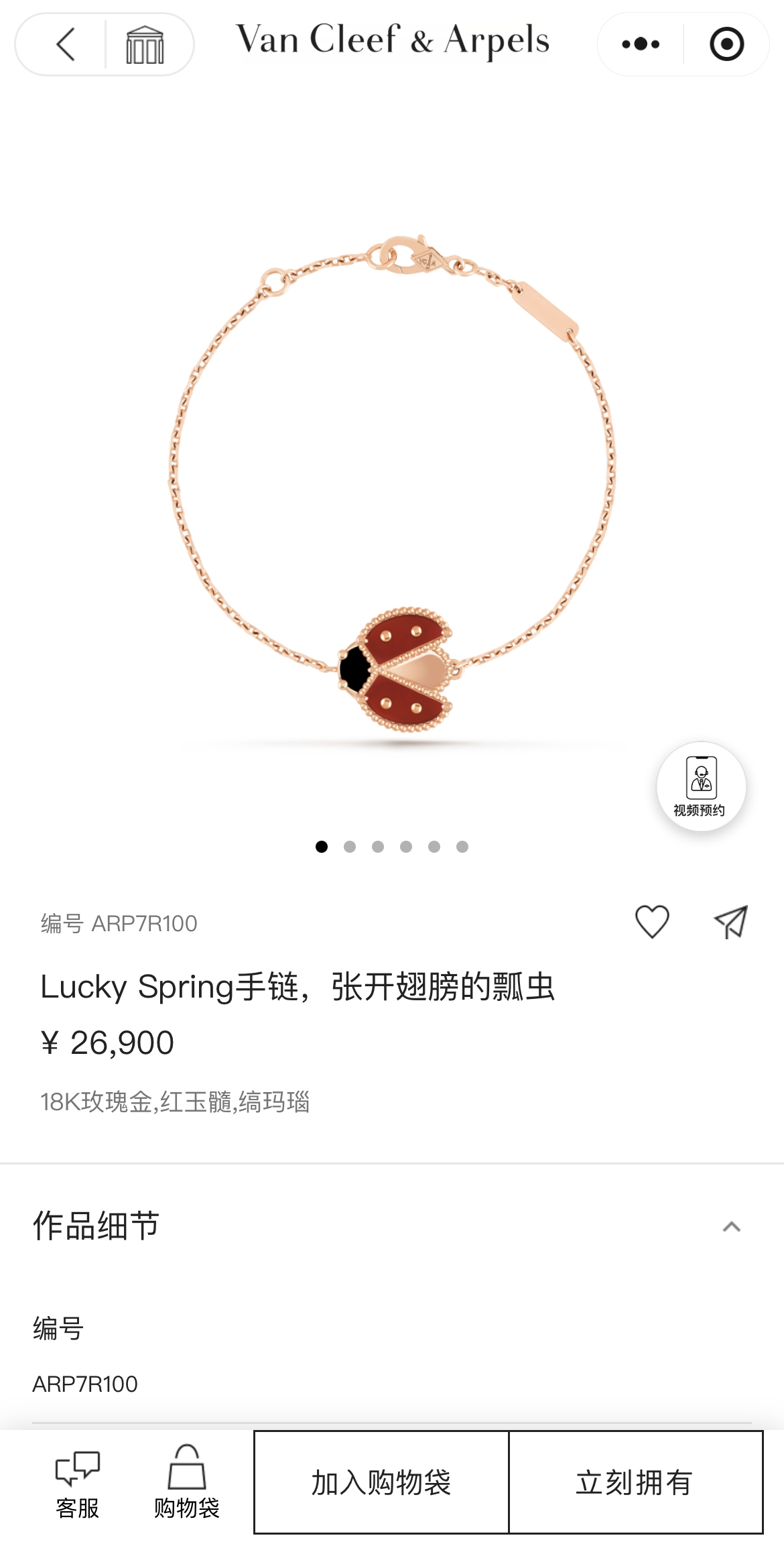Jump to the second product image dot
Screen dimensions: 784x1548
click(350, 847)
